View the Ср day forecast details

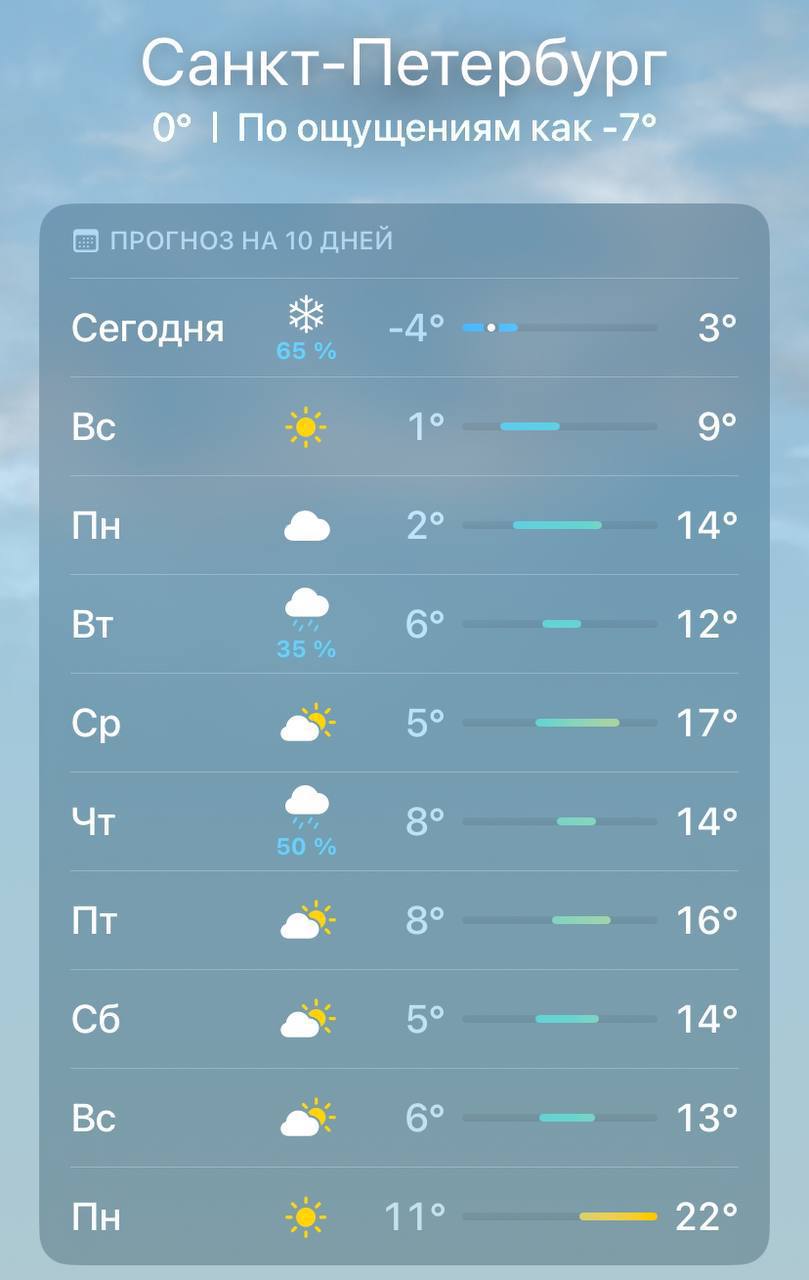pyautogui.click(x=404, y=722)
